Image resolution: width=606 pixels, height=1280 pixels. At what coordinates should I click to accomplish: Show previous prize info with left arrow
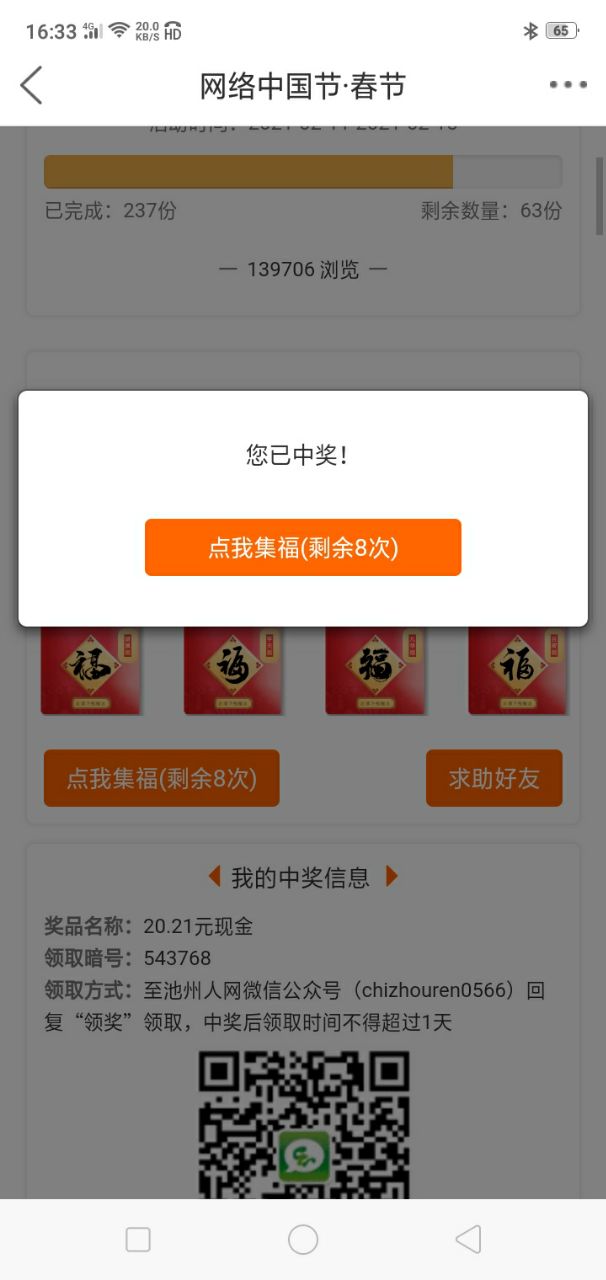214,877
